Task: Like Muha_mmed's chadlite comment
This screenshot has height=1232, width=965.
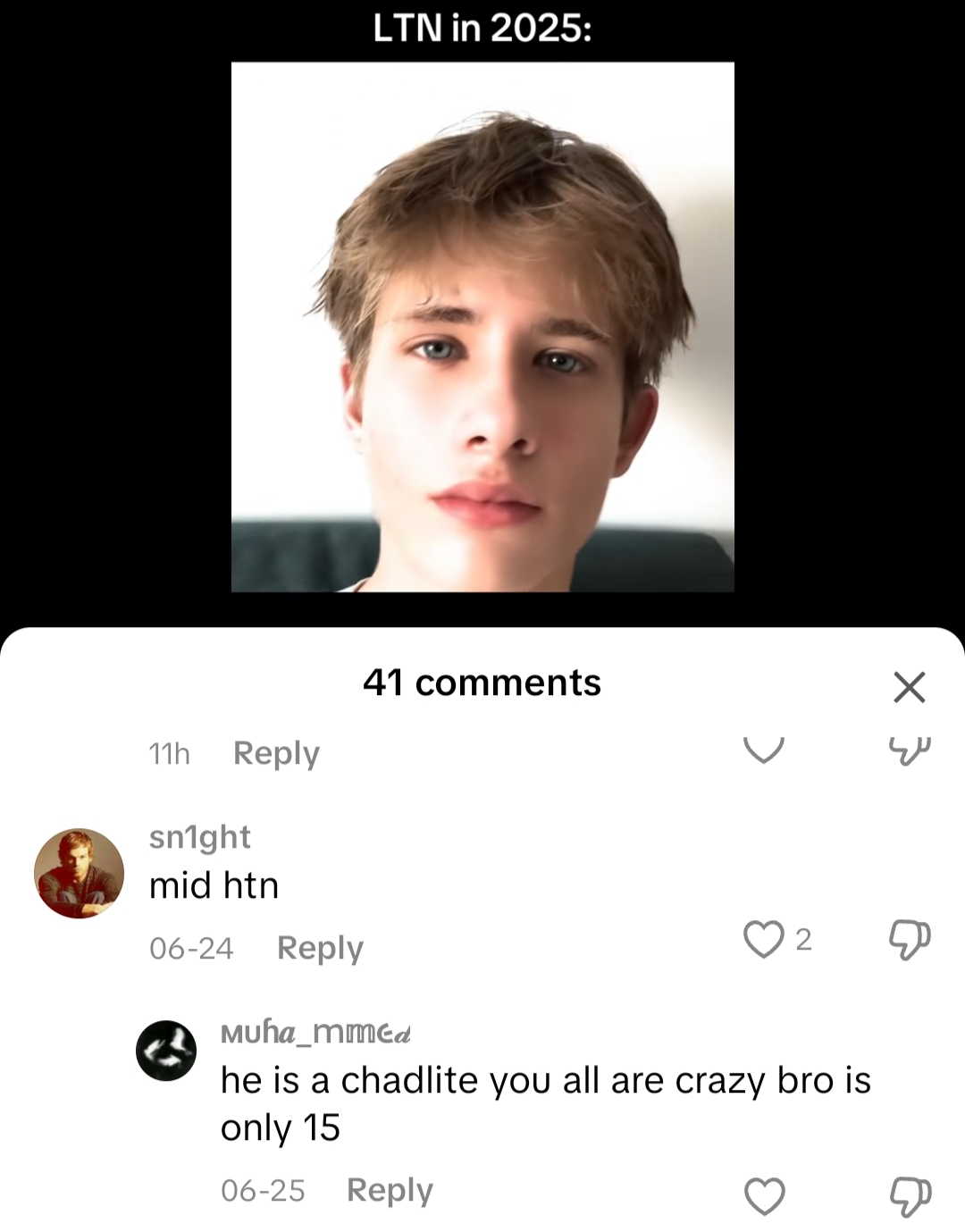Action: [x=764, y=1195]
